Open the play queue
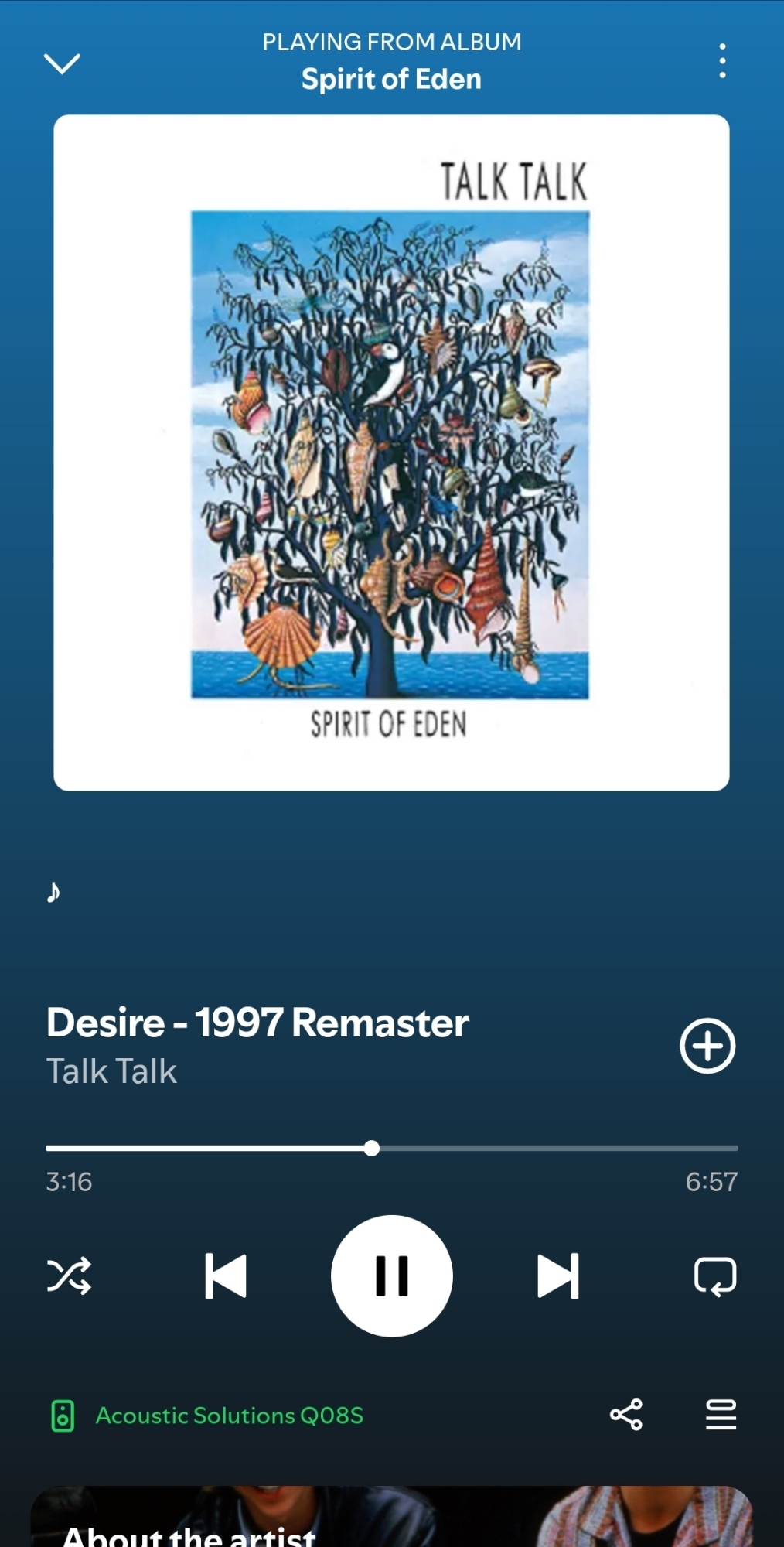The image size is (784, 1547). tap(721, 1415)
